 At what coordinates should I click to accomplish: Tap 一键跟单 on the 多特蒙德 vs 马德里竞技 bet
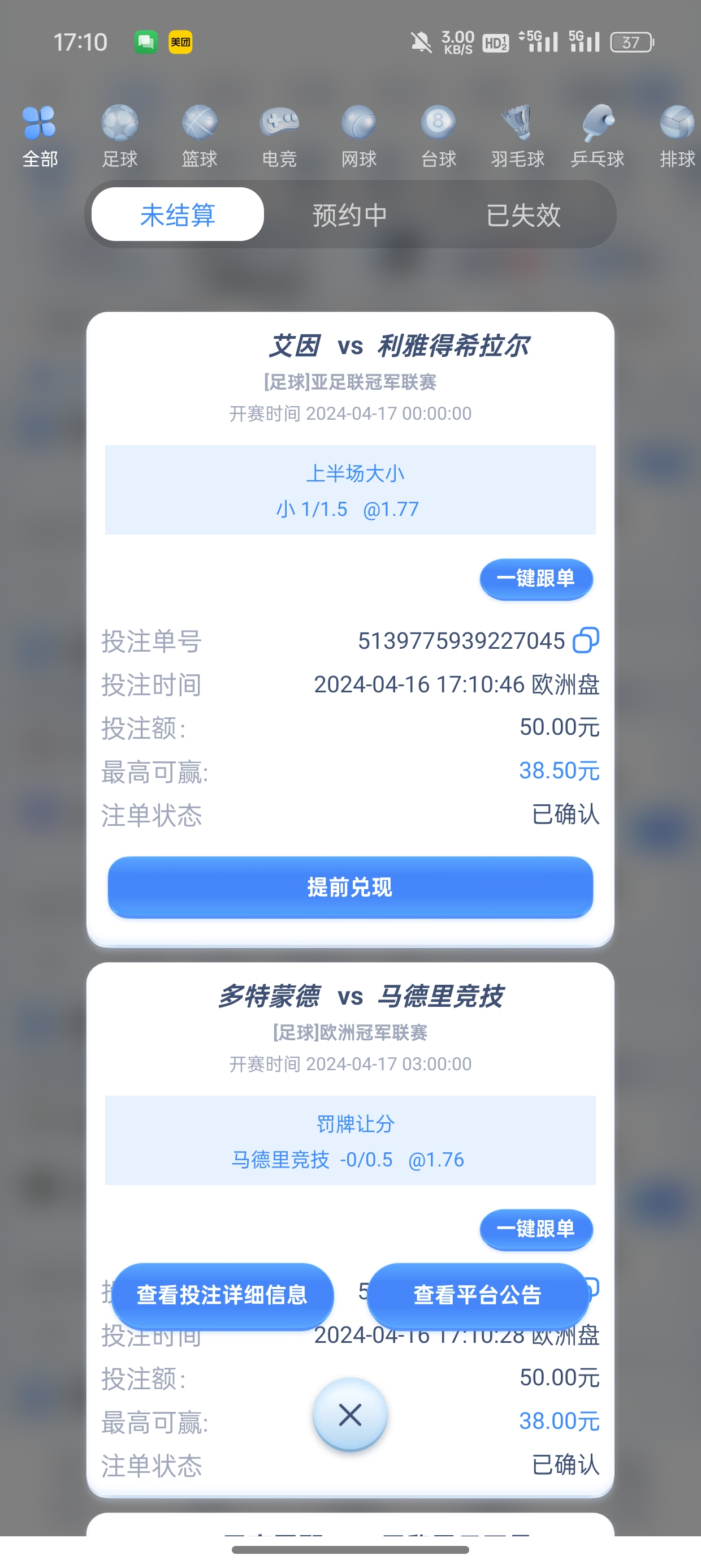536,1229
